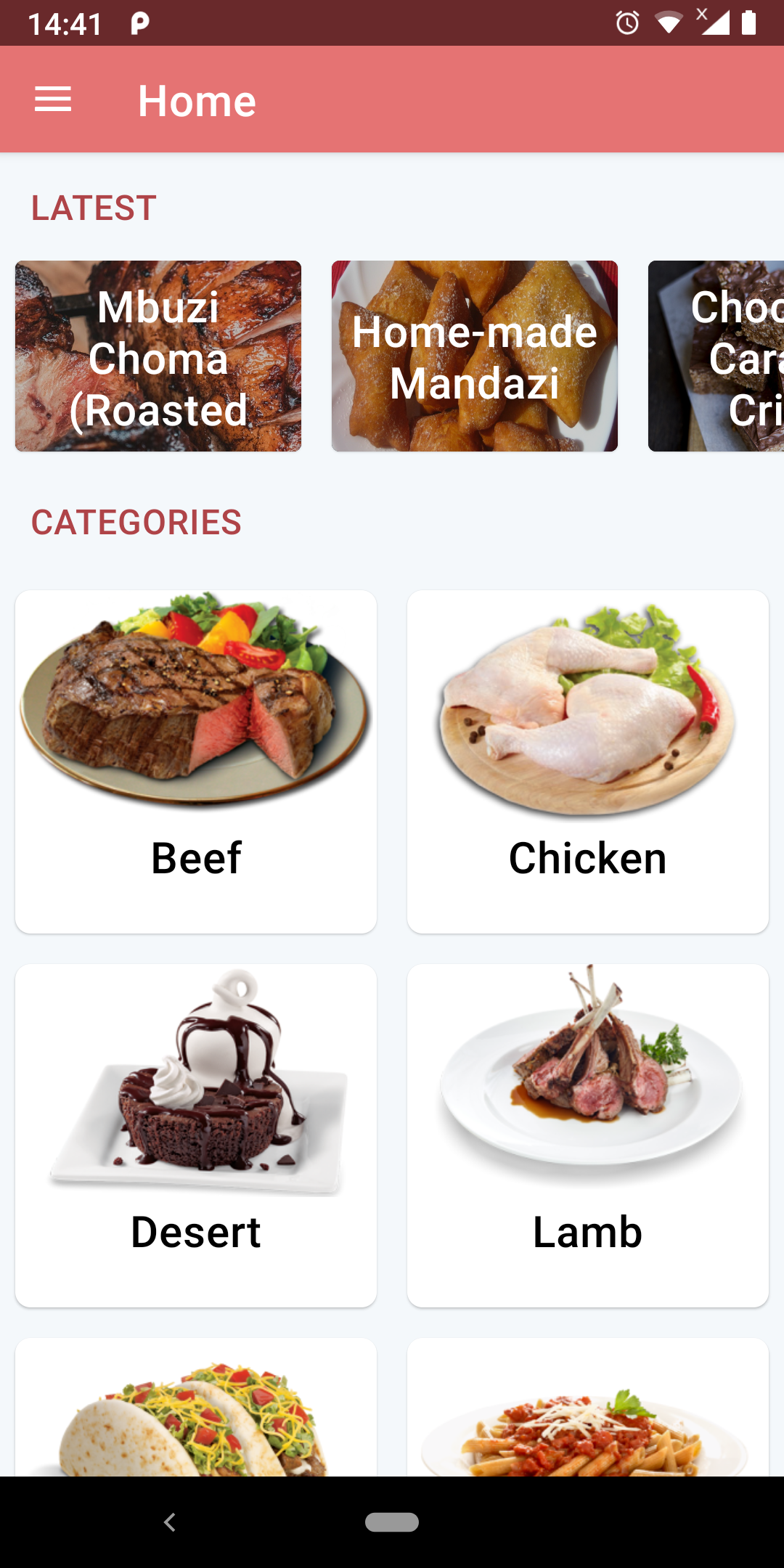Select the Chicken category label
This screenshot has width=784, height=1568.
click(x=587, y=857)
